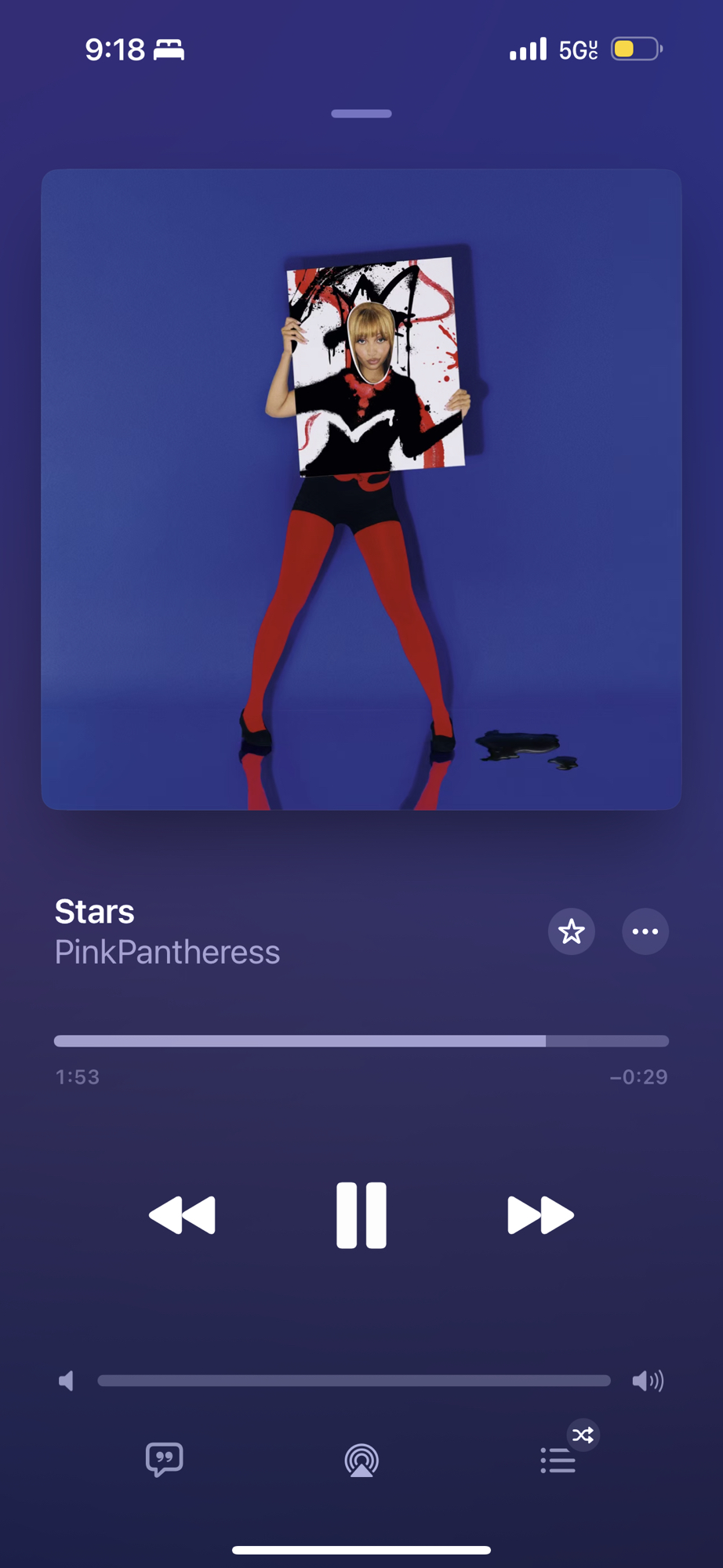Open AirPlay output options
Screen dimensions: 723x1568
(x=361, y=1461)
